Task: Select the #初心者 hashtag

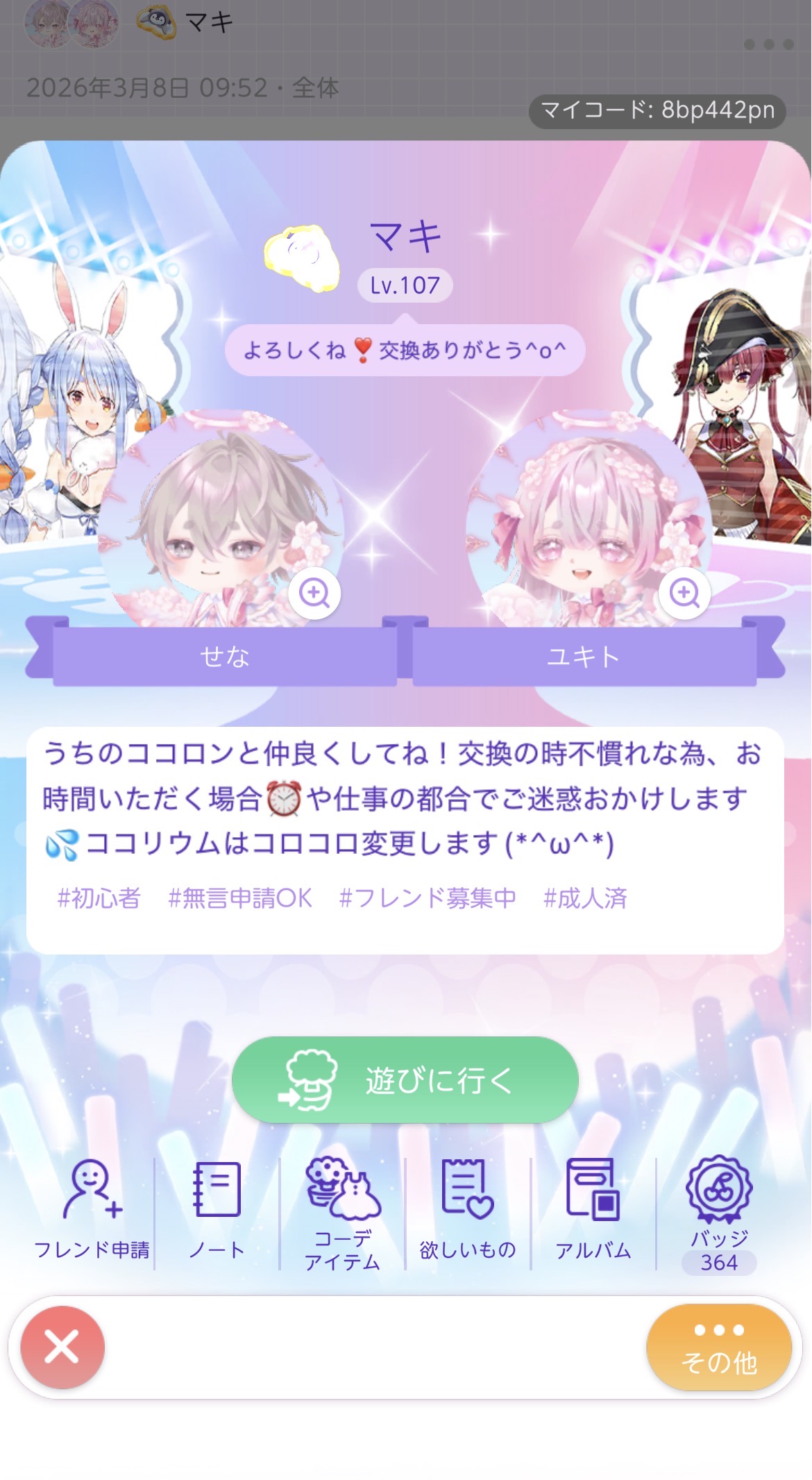Action: click(99, 898)
